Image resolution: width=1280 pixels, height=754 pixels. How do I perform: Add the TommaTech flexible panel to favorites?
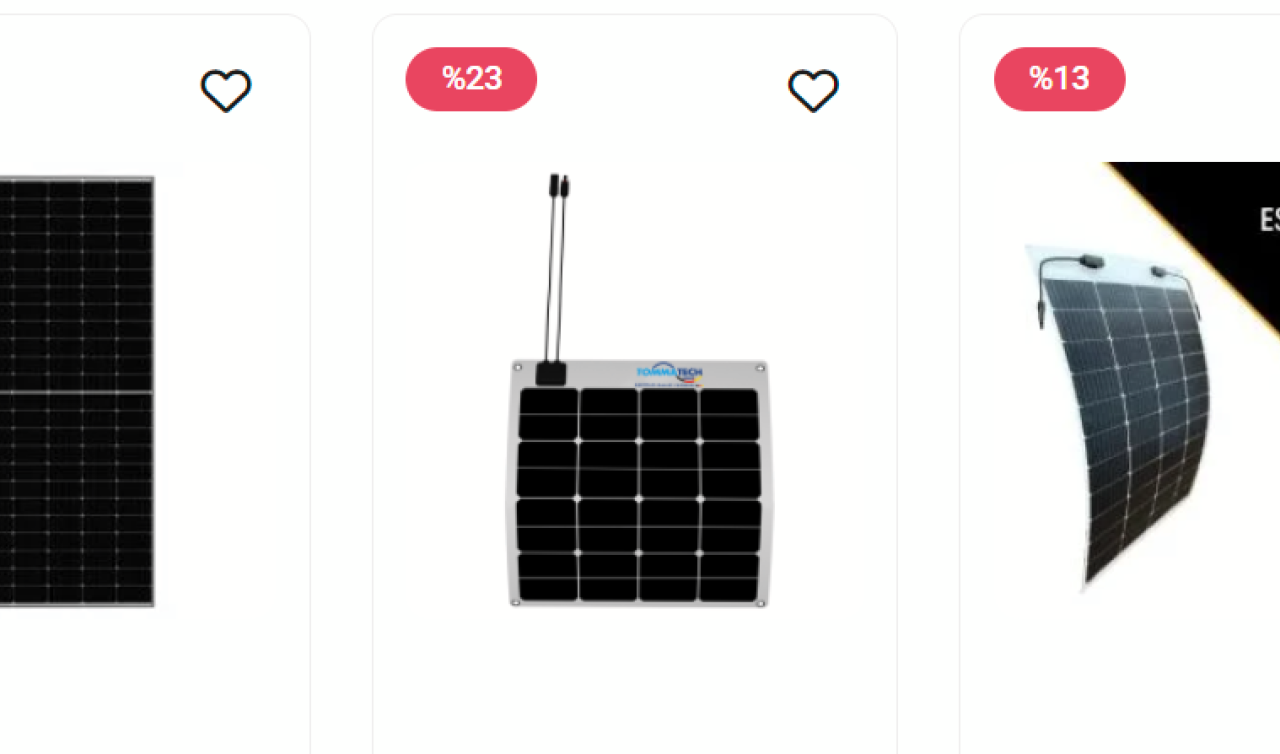[x=813, y=91]
